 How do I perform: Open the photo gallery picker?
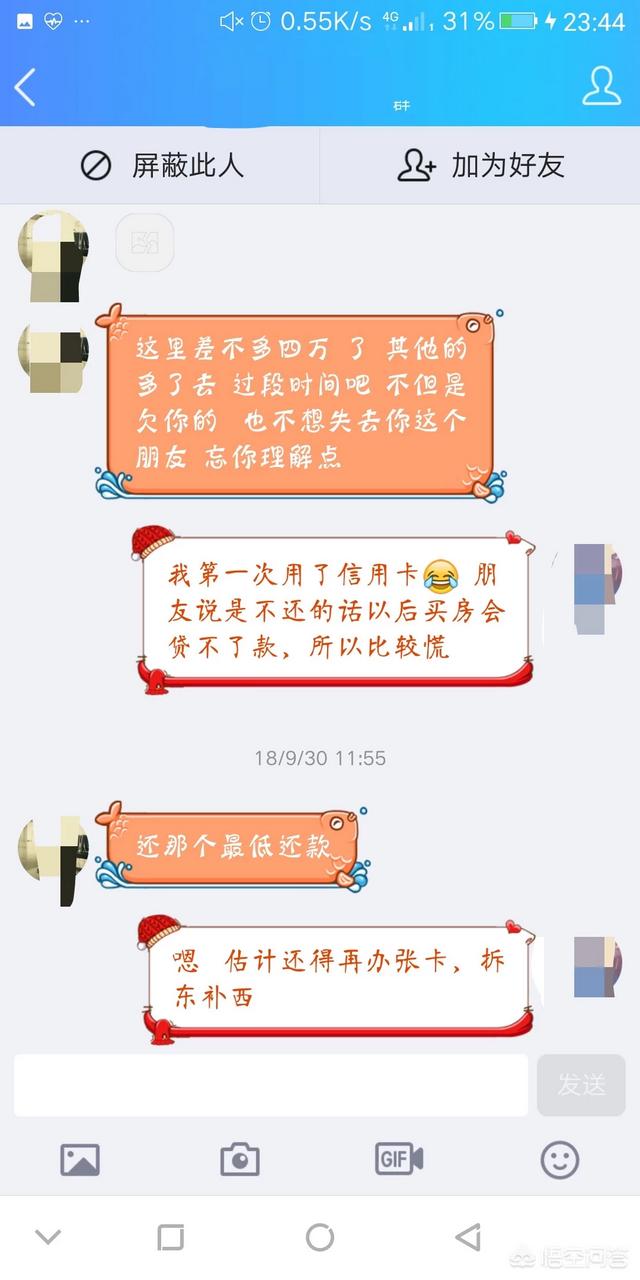(80, 1159)
